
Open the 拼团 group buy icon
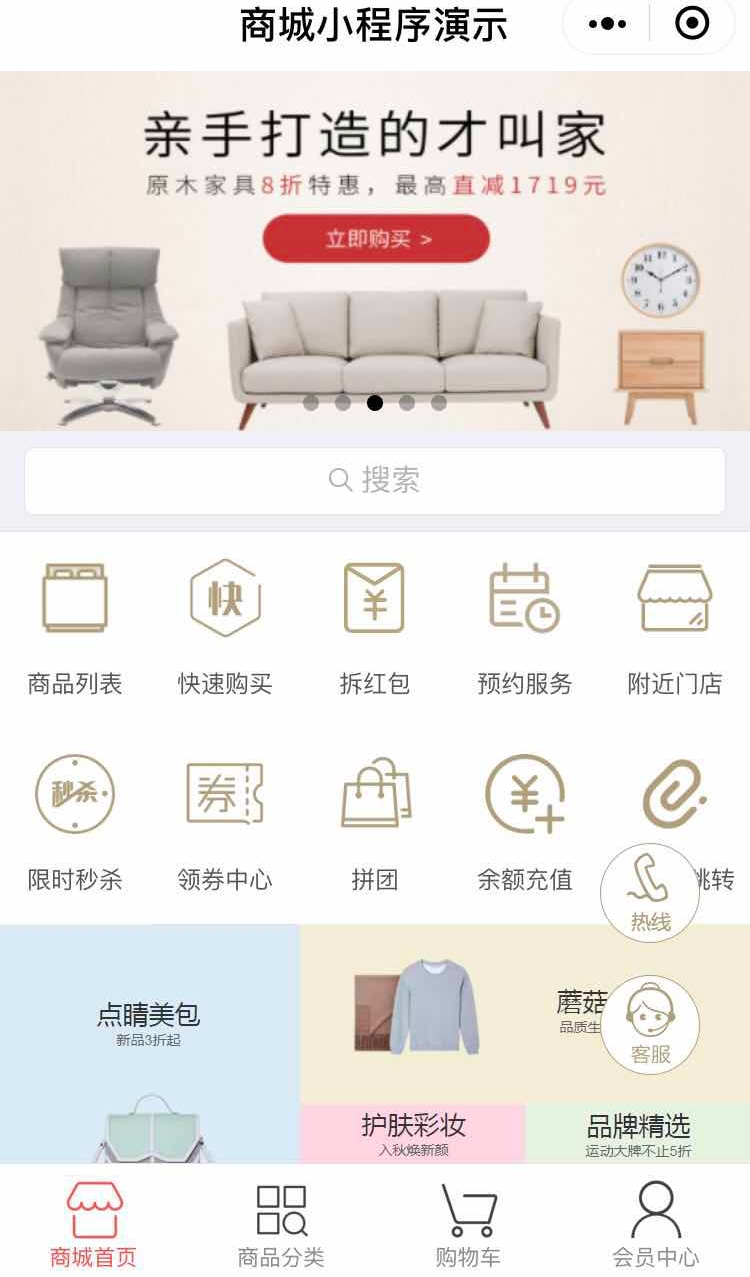tap(375, 815)
